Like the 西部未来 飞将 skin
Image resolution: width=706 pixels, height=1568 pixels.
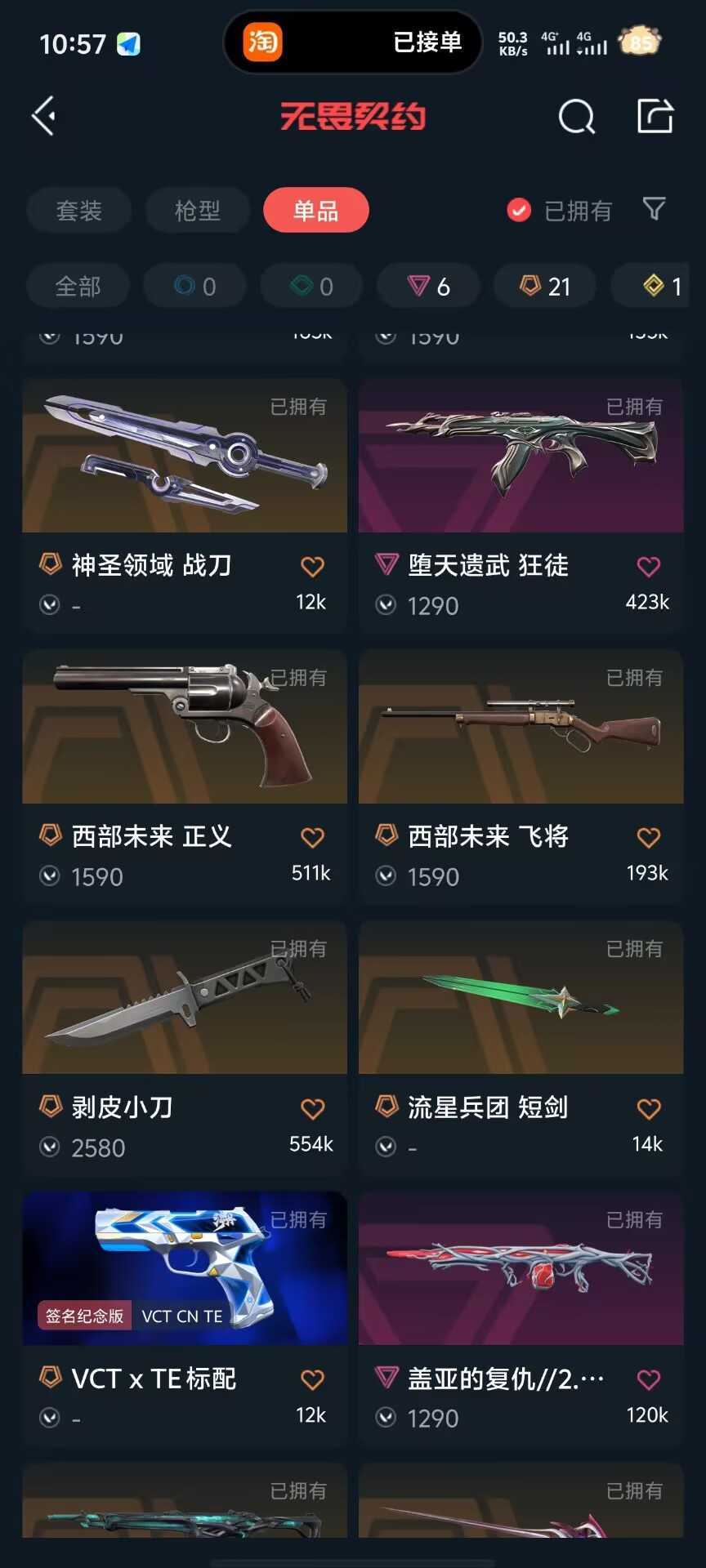tap(648, 837)
